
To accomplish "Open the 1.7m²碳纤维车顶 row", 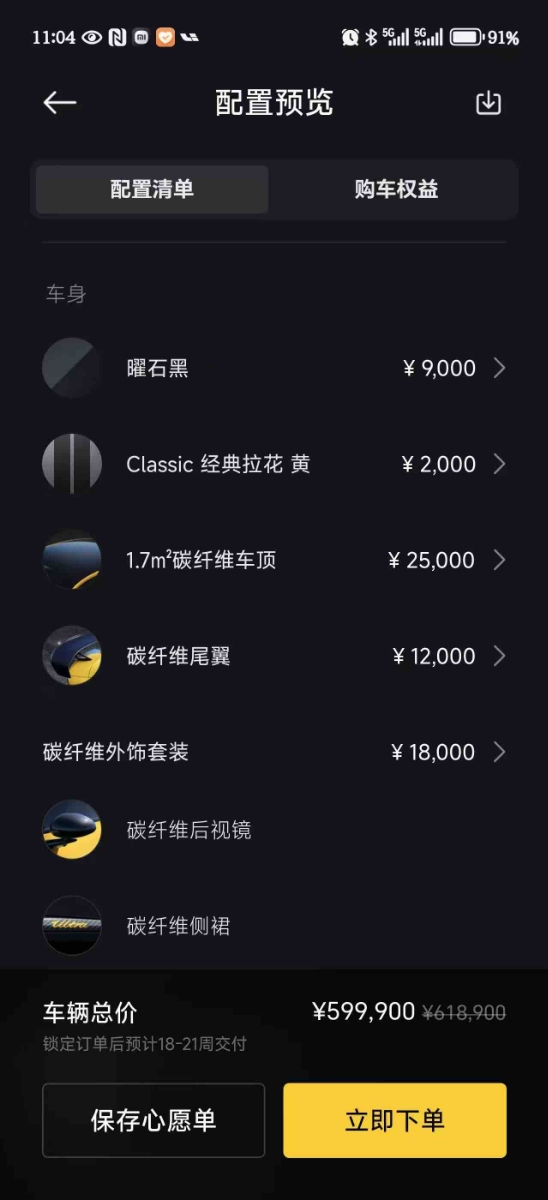I will coord(274,560).
